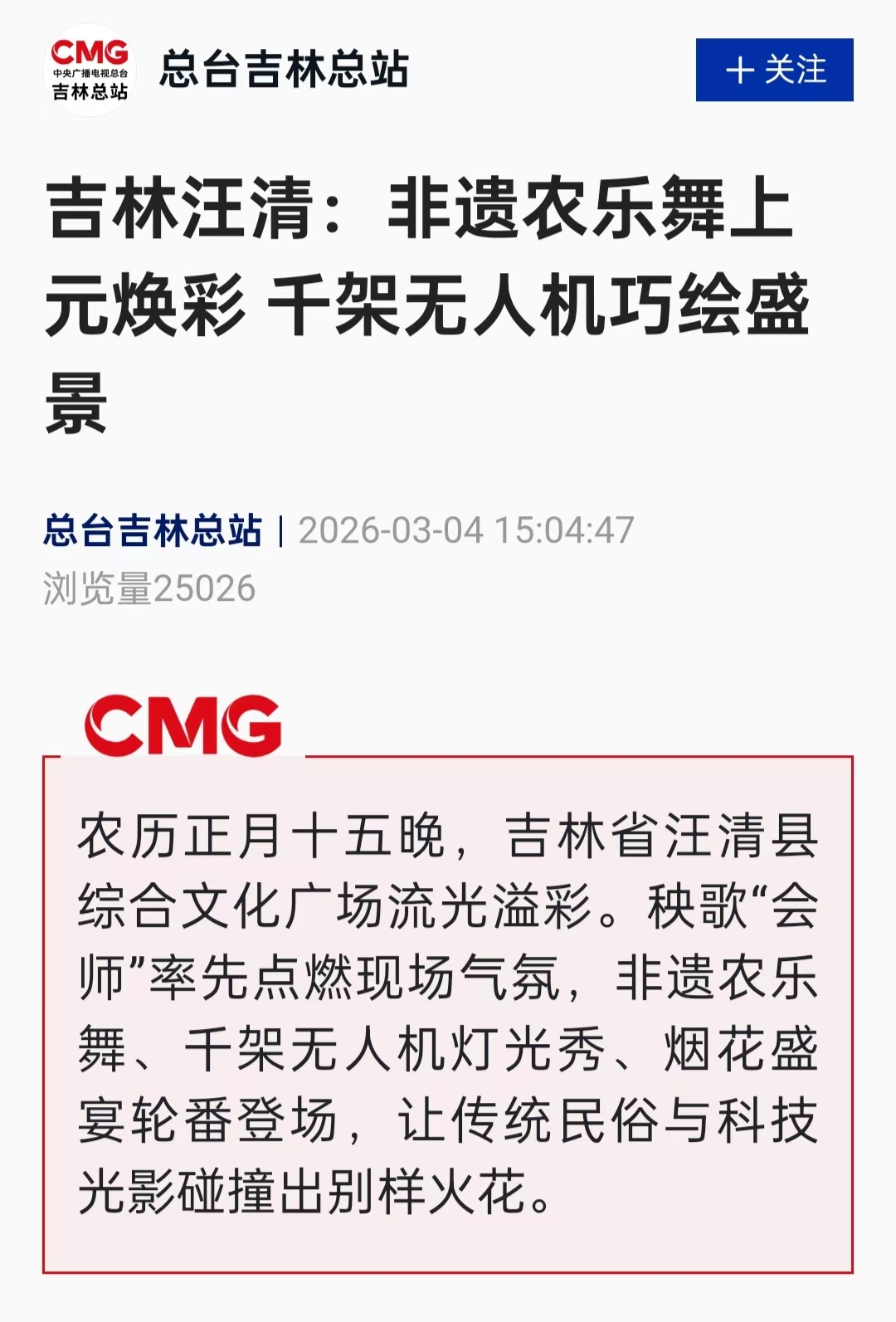Follow 总台吉林总站 with the 关注 button
896x1322 pixels.
pos(774,70)
